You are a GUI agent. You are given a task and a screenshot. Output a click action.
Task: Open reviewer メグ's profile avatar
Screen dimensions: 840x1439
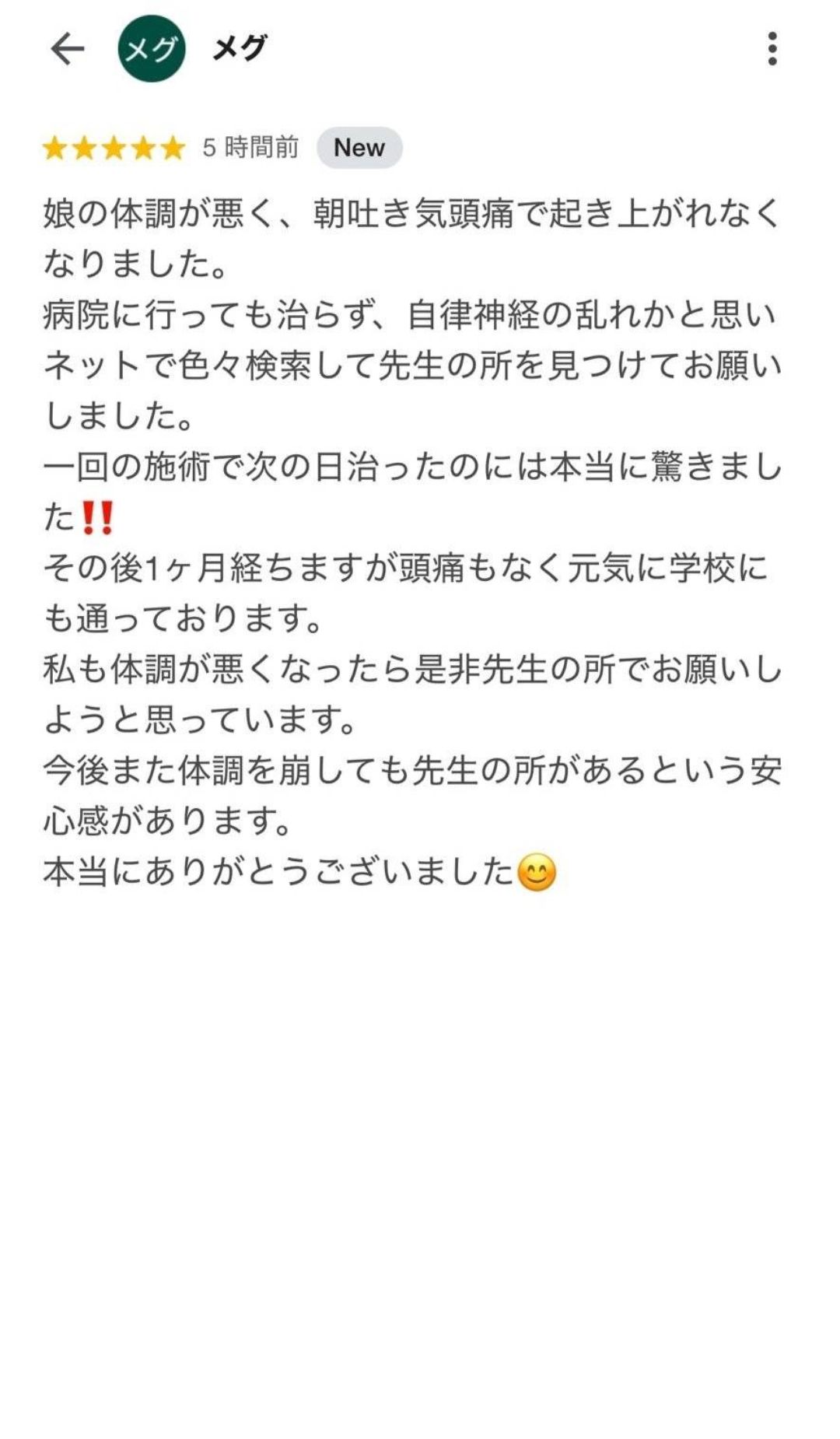click(x=151, y=49)
